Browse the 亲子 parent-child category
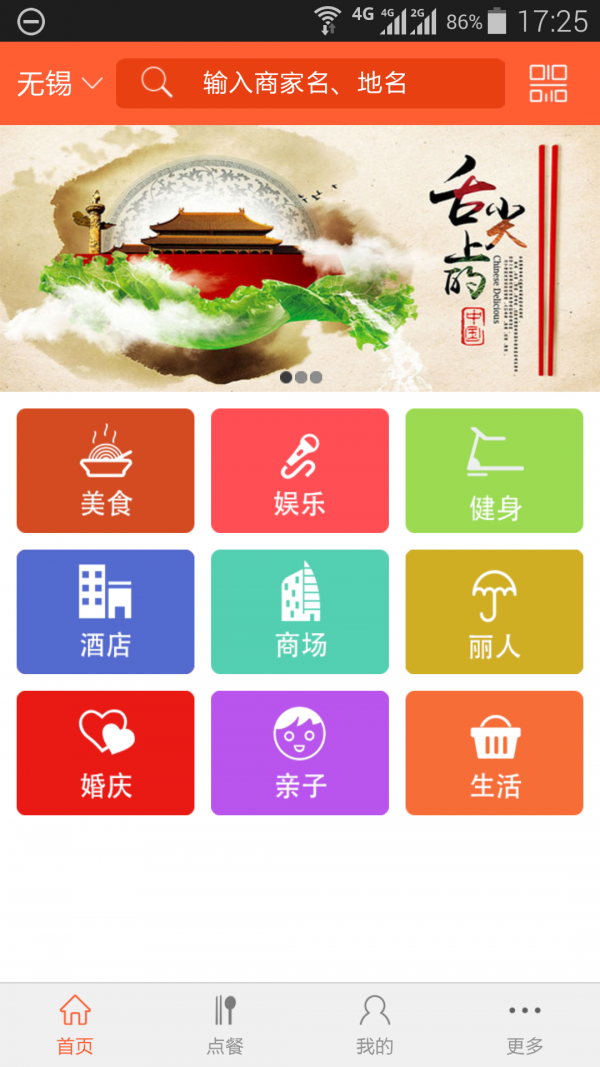This screenshot has width=600, height=1067. [x=300, y=753]
